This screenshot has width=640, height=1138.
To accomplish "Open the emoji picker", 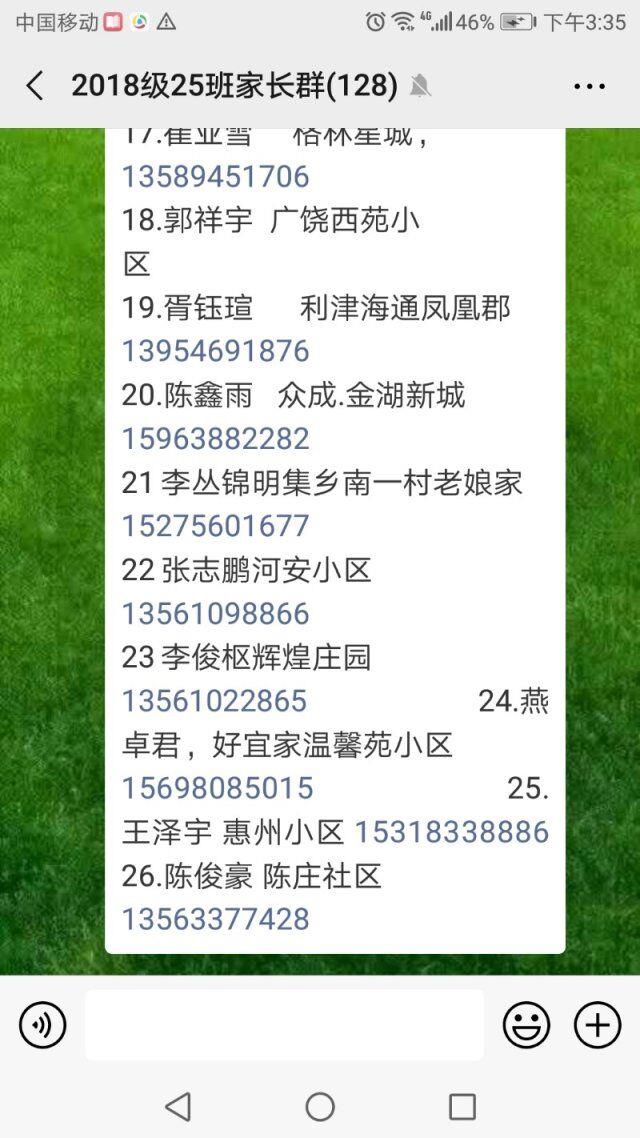I will (x=526, y=1026).
